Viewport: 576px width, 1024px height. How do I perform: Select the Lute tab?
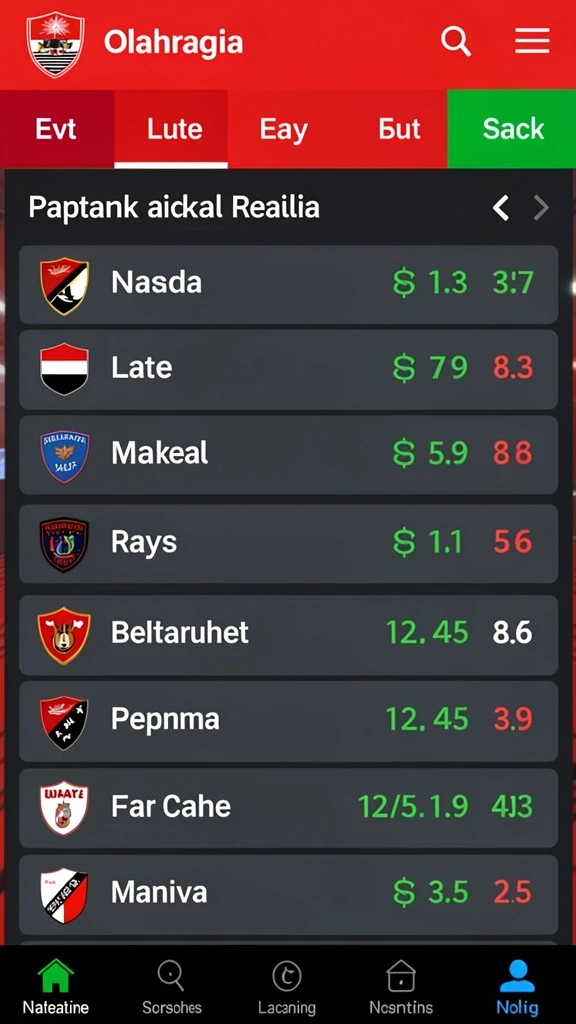171,129
